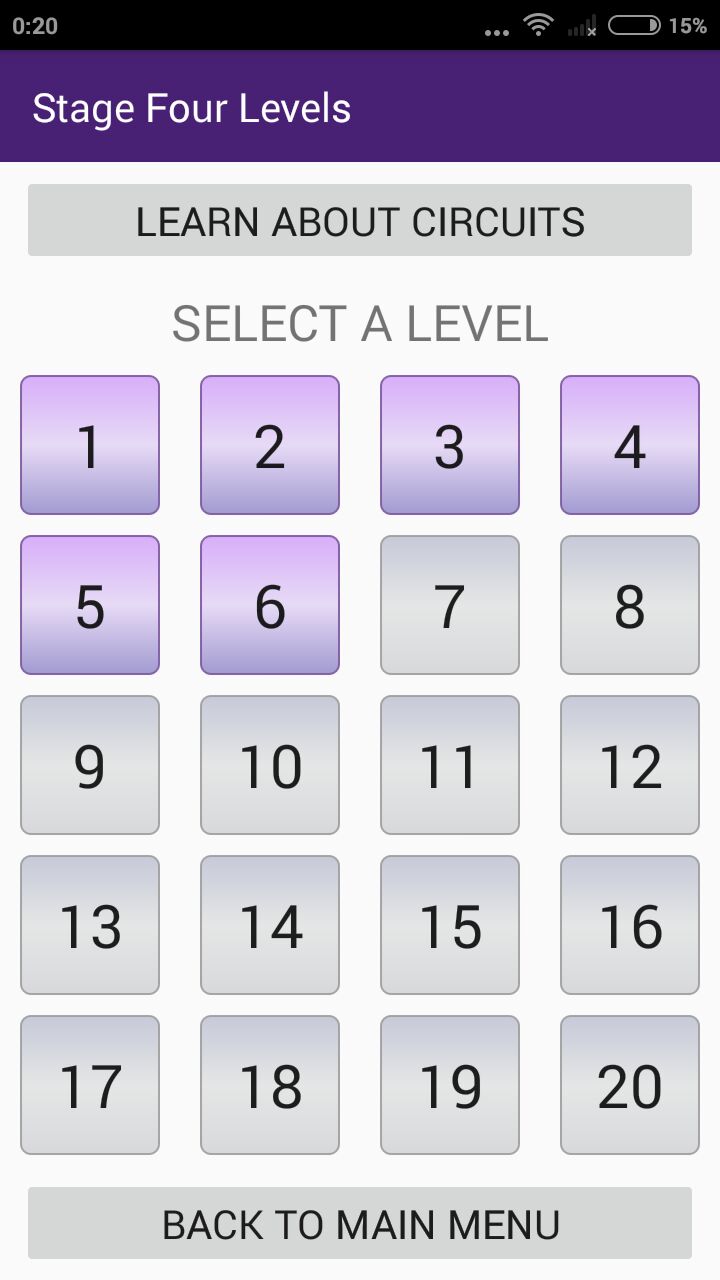Choose level 3
Viewport: 720px width, 1280px height.
(x=450, y=445)
